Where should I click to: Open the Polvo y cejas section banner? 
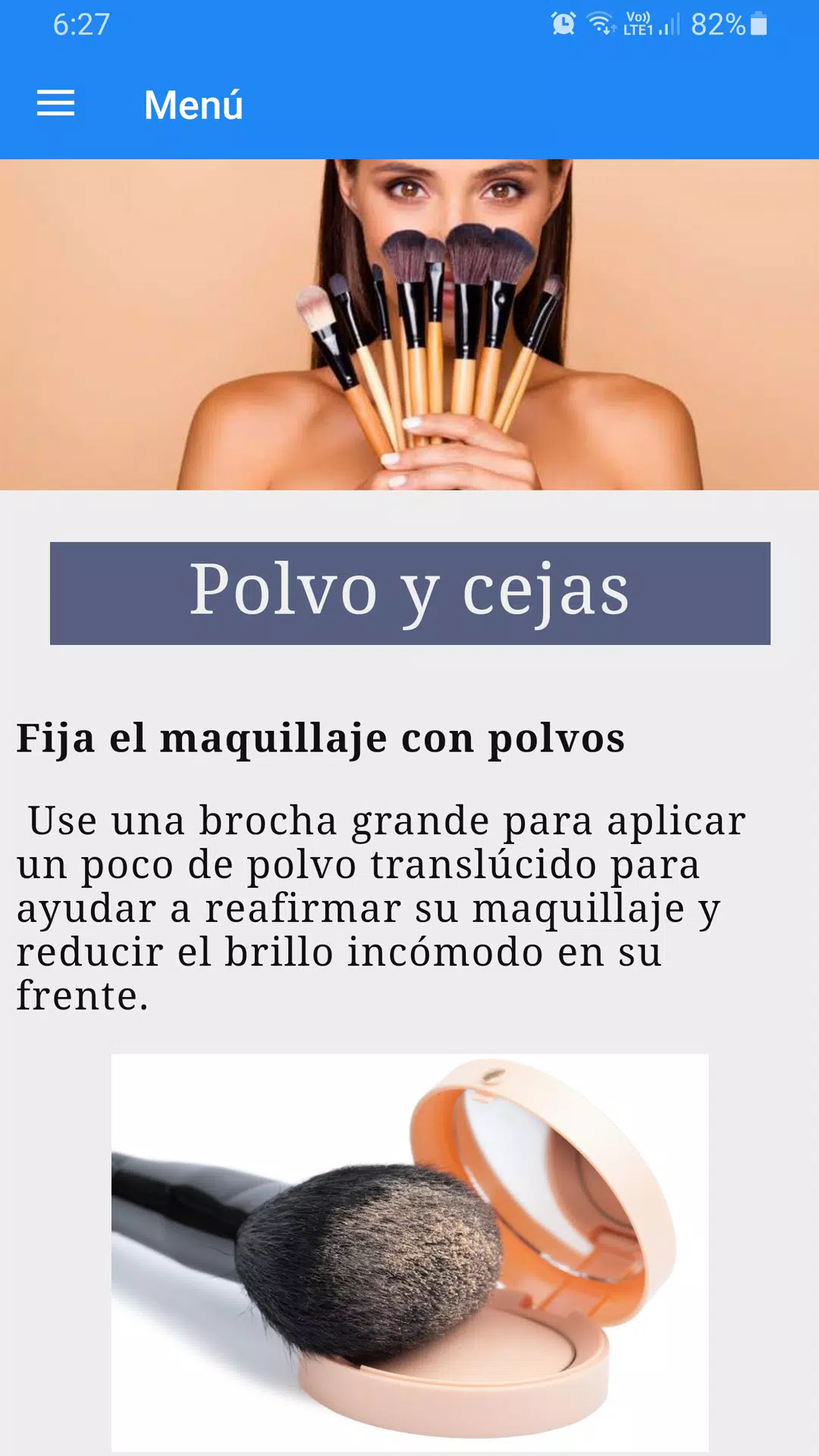click(409, 591)
